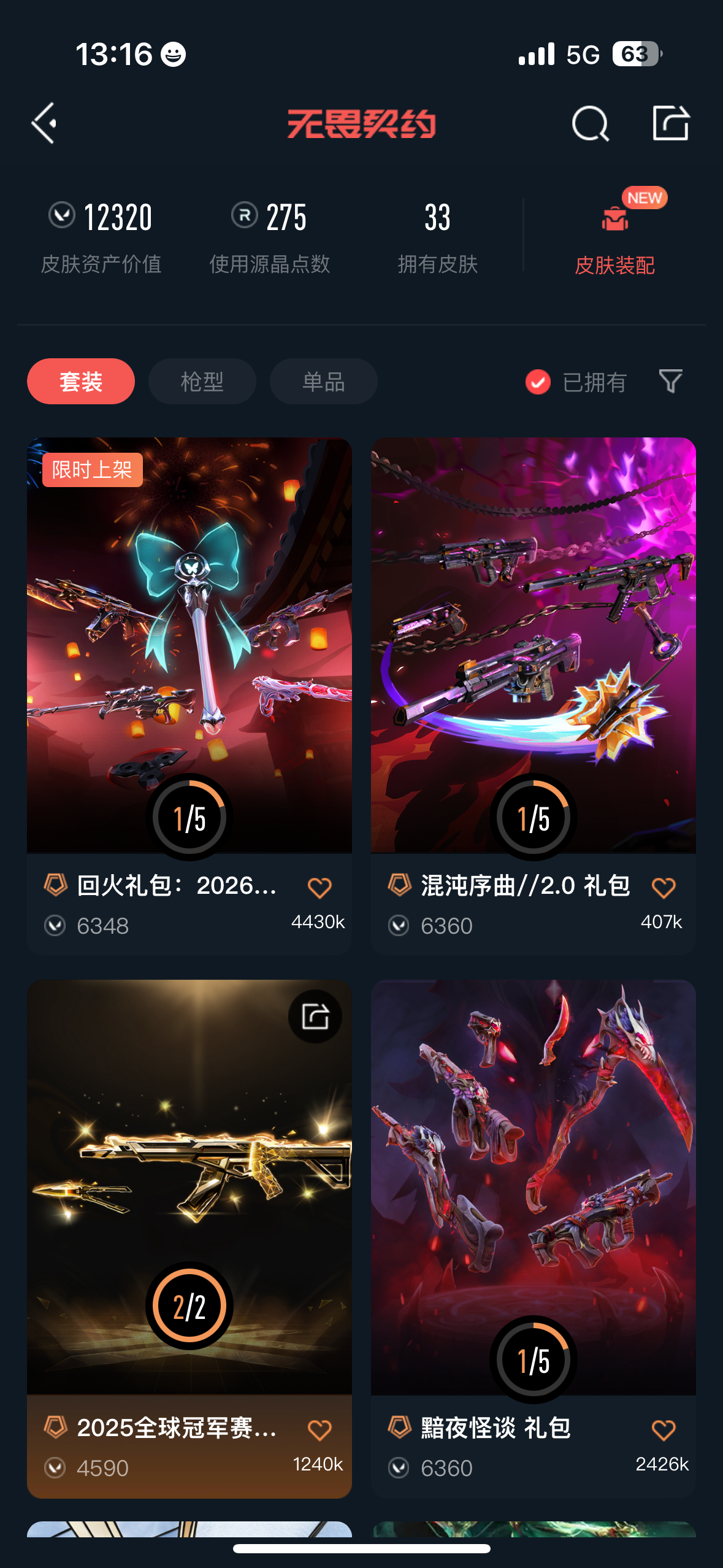Open the search icon in the header

[590, 123]
